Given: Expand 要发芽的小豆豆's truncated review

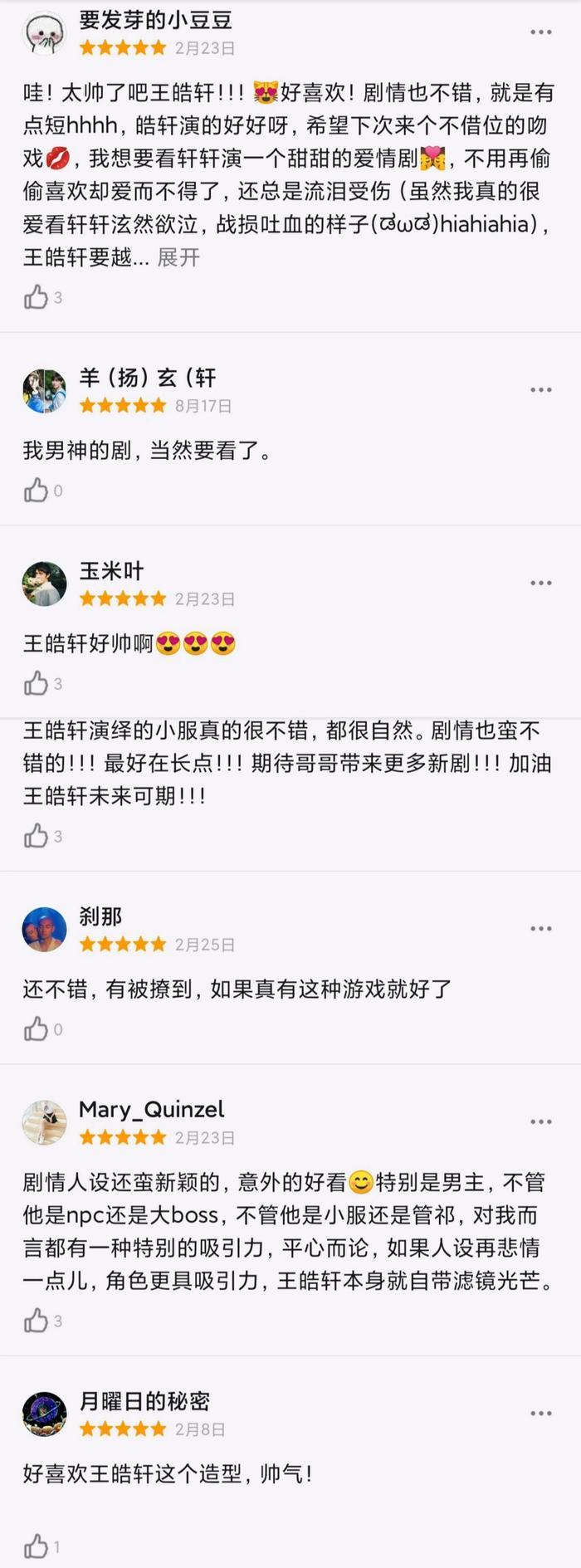Looking at the screenshot, I should pos(178,258).
